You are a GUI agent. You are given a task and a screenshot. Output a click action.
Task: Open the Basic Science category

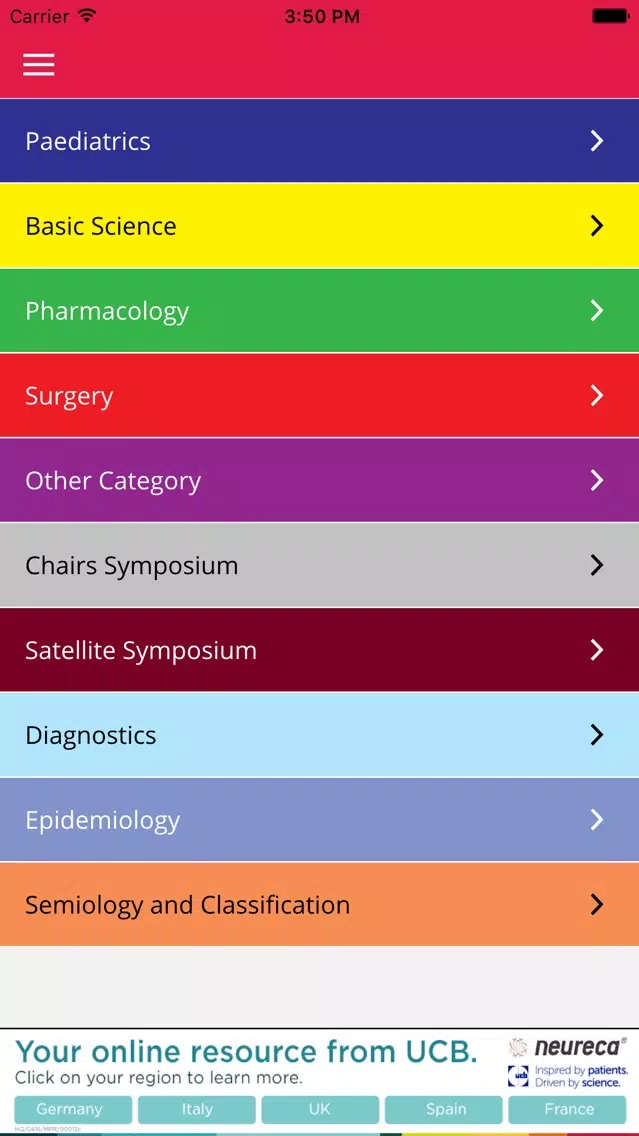pos(320,225)
